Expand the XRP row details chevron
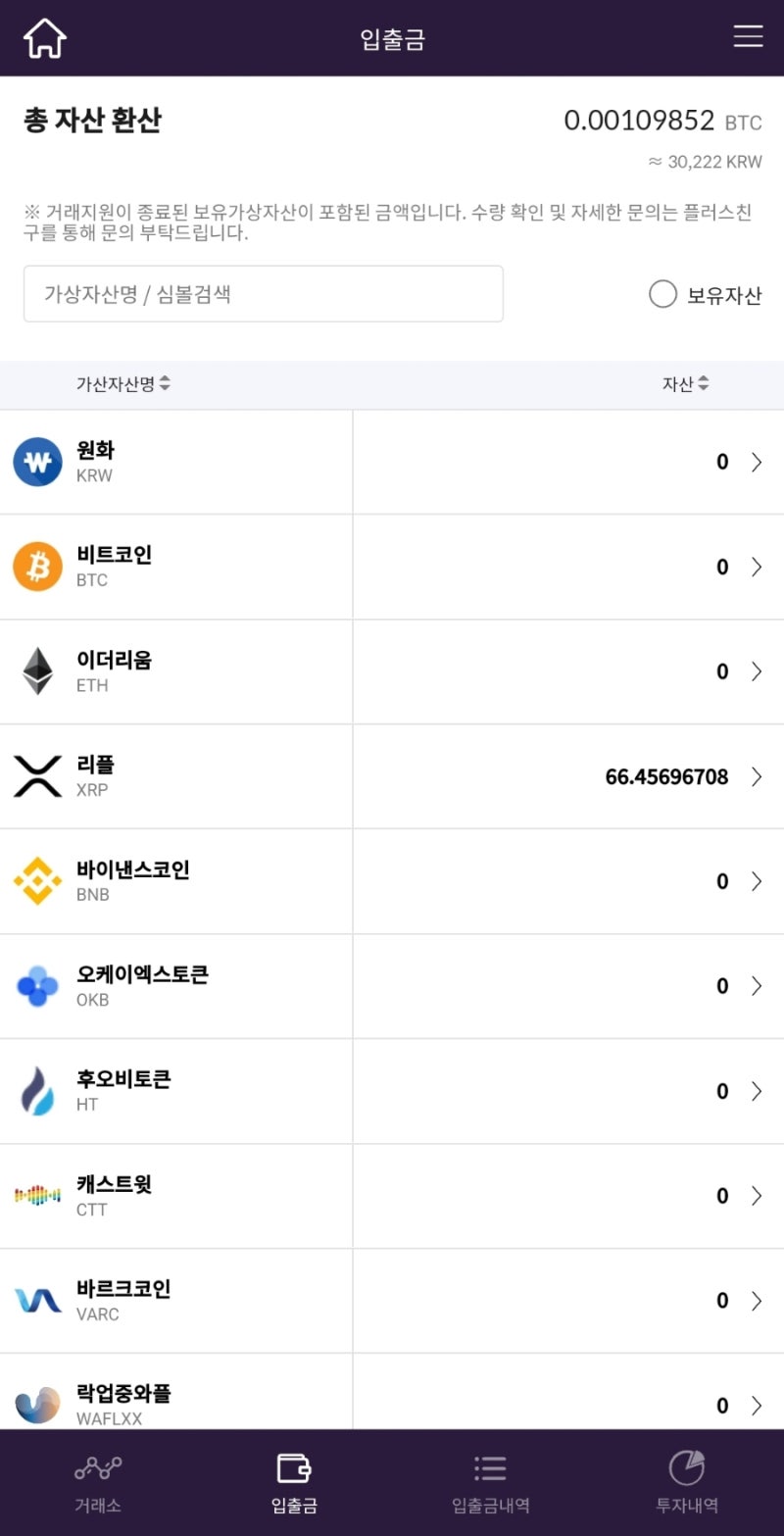This screenshot has width=784, height=1536. 757,775
